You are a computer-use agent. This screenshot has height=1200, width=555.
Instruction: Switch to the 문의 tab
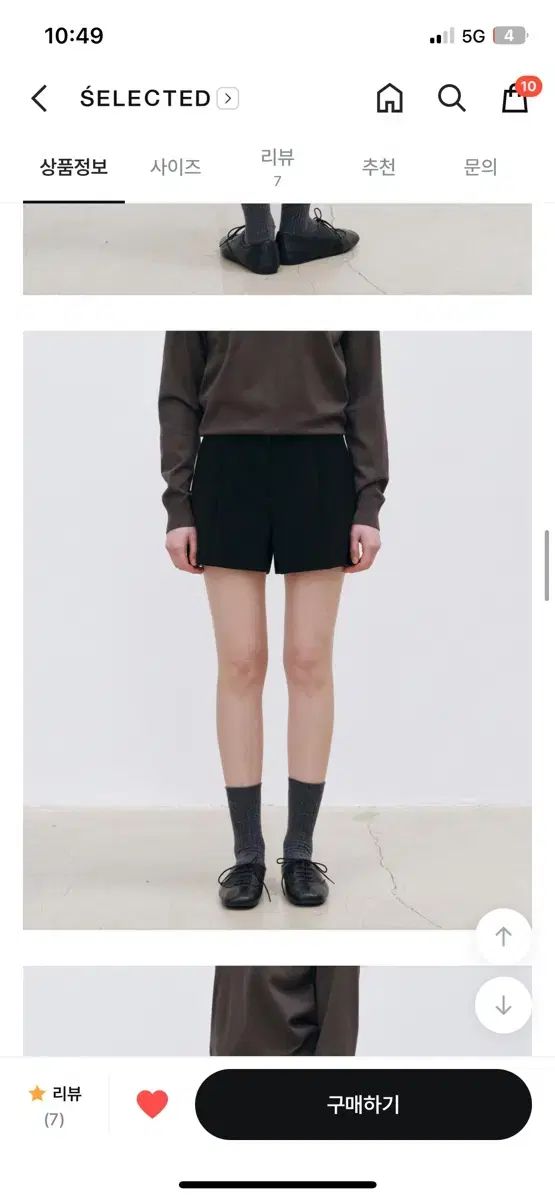point(480,167)
